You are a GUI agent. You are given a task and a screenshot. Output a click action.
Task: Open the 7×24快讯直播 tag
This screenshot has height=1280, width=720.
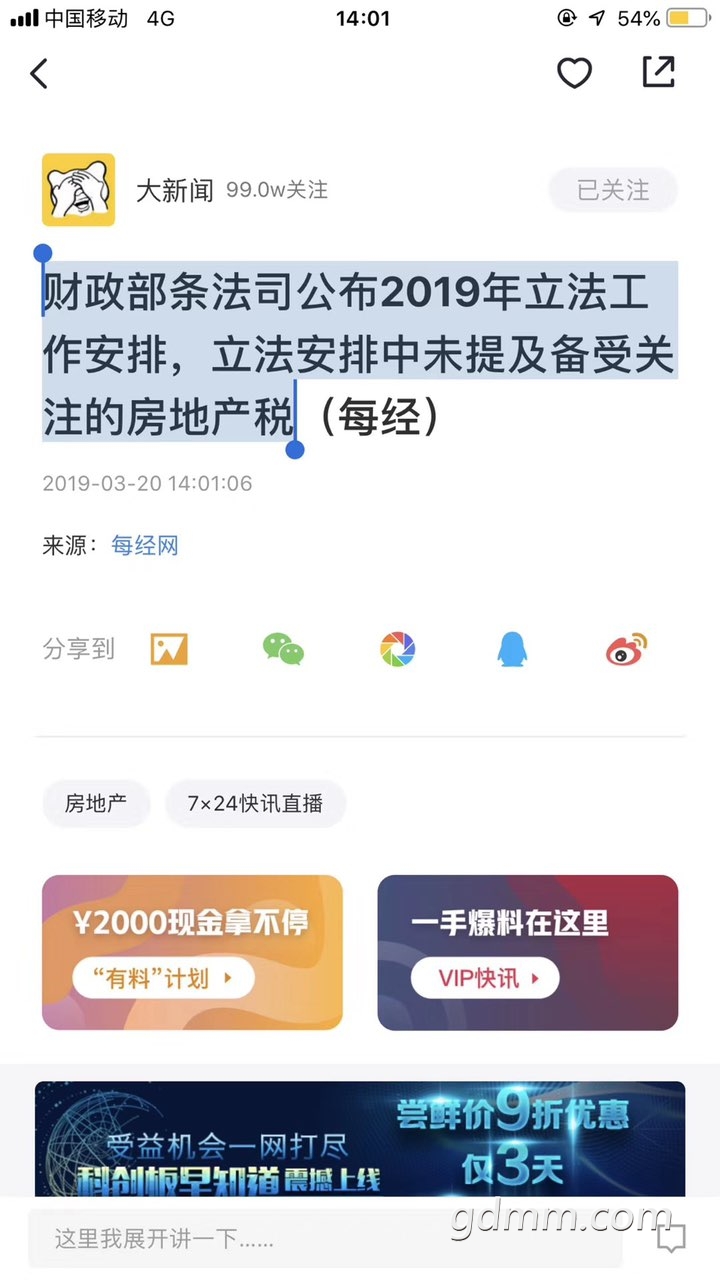tap(255, 803)
